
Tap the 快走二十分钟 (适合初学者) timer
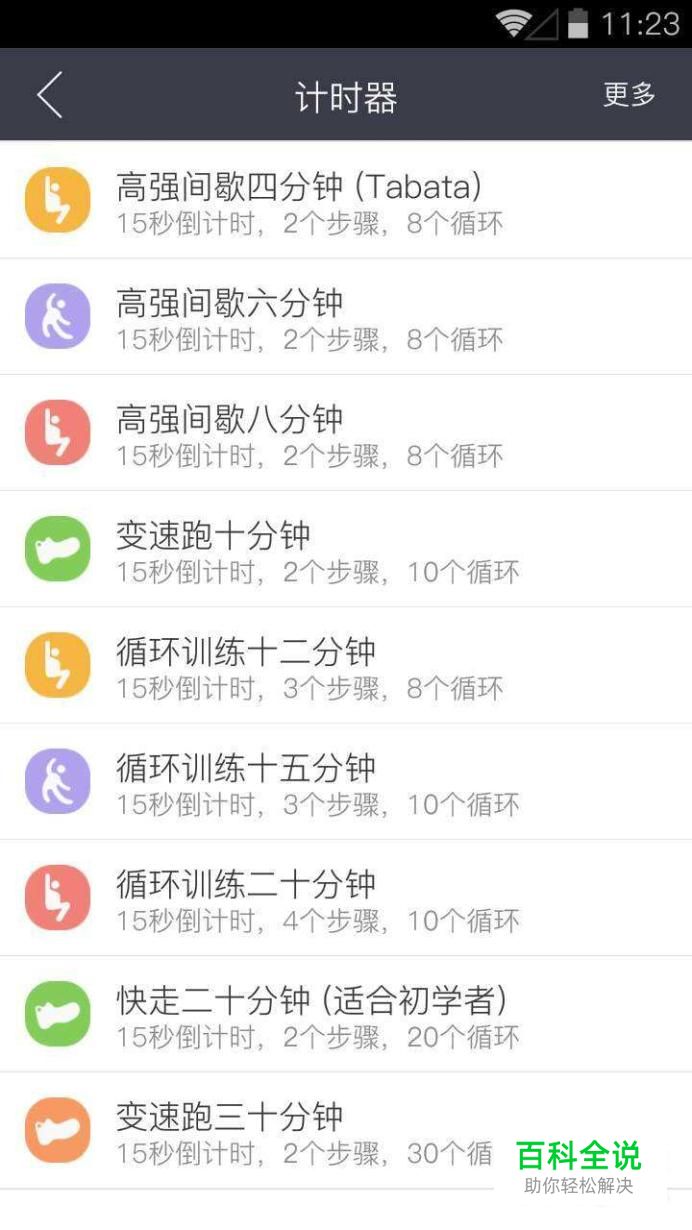(346, 1012)
